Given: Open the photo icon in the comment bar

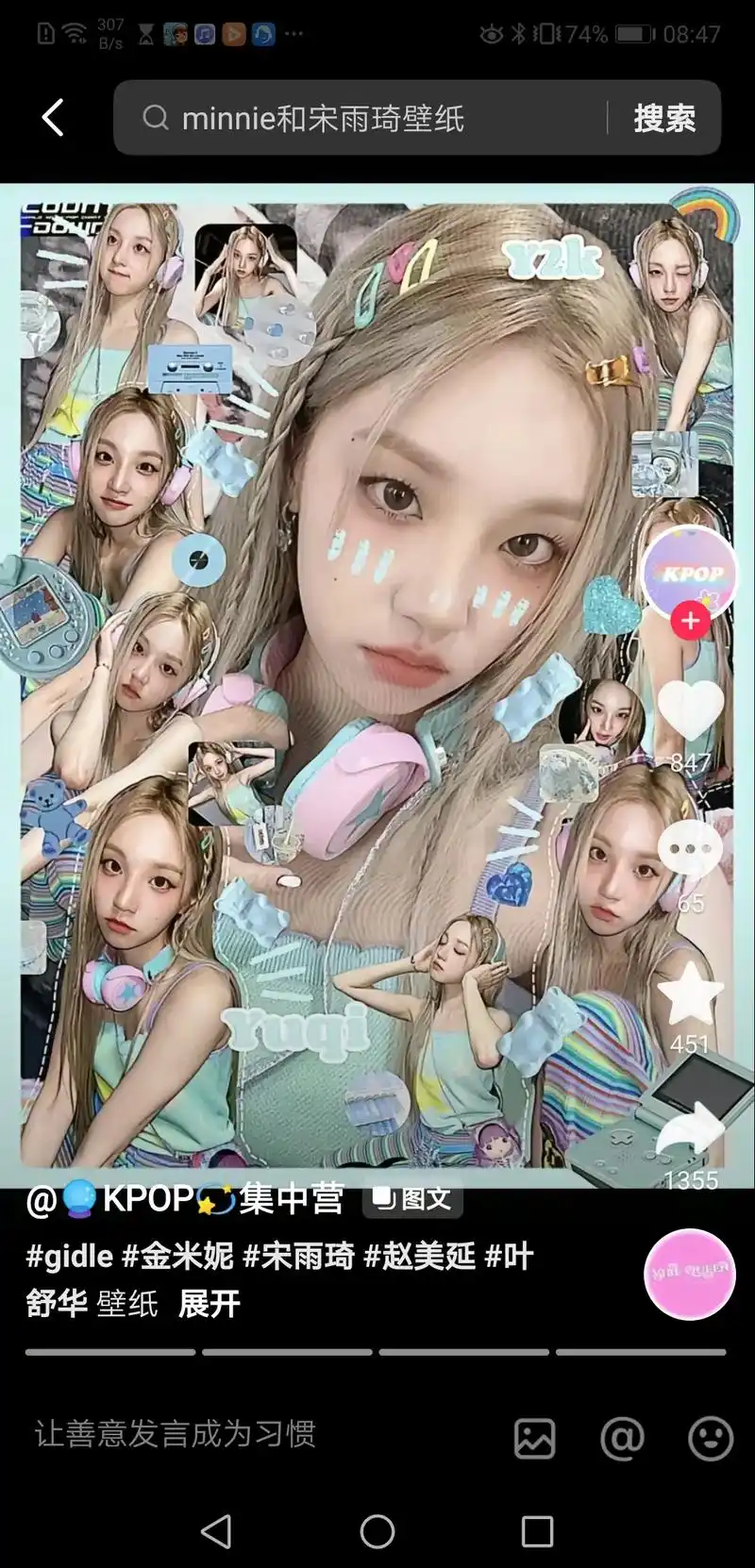Looking at the screenshot, I should (534, 1438).
